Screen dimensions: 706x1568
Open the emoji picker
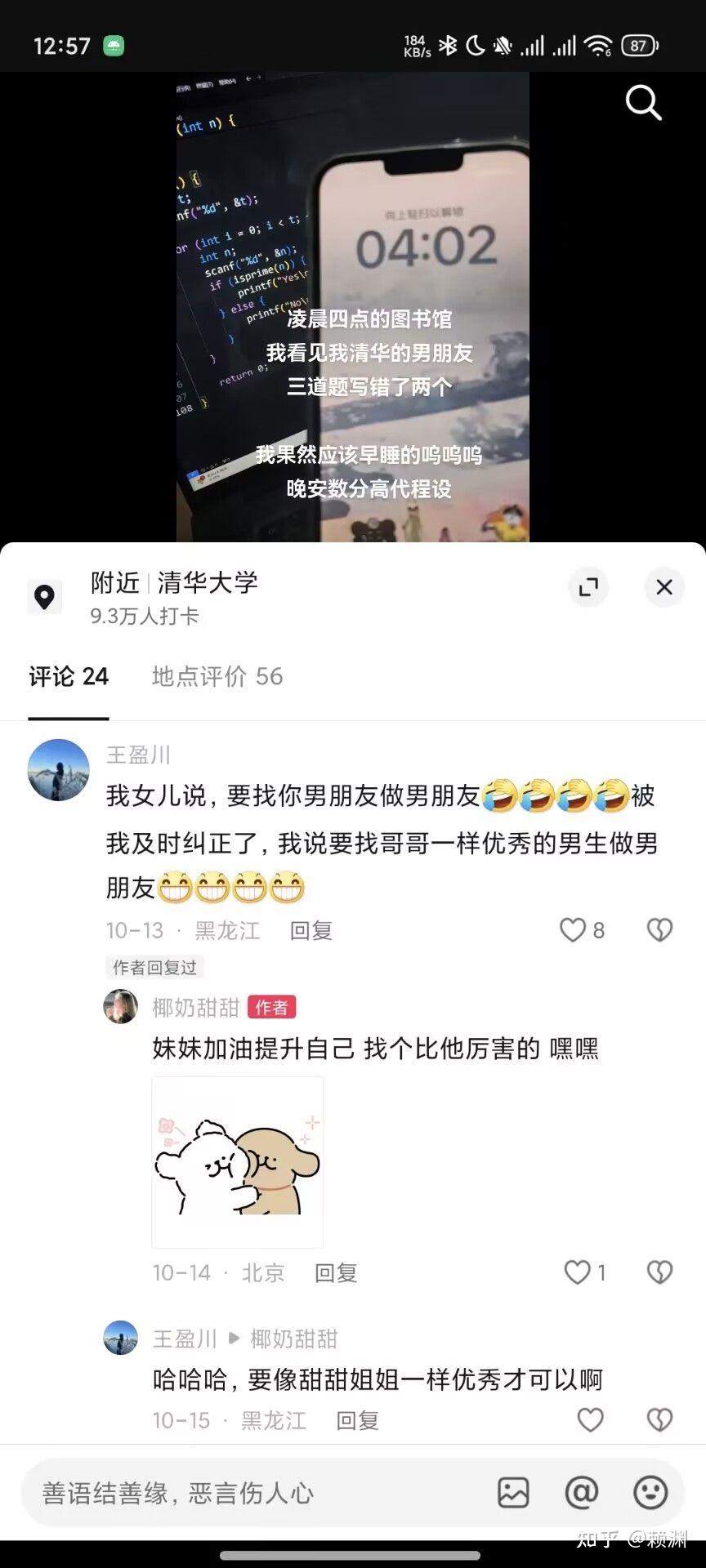click(650, 1493)
